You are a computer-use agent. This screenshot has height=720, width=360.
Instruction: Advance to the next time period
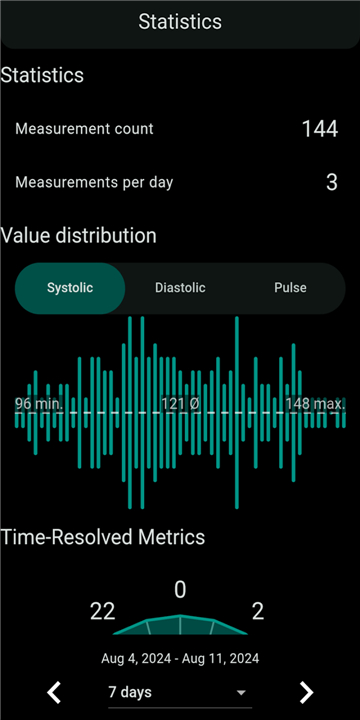[x=306, y=692]
